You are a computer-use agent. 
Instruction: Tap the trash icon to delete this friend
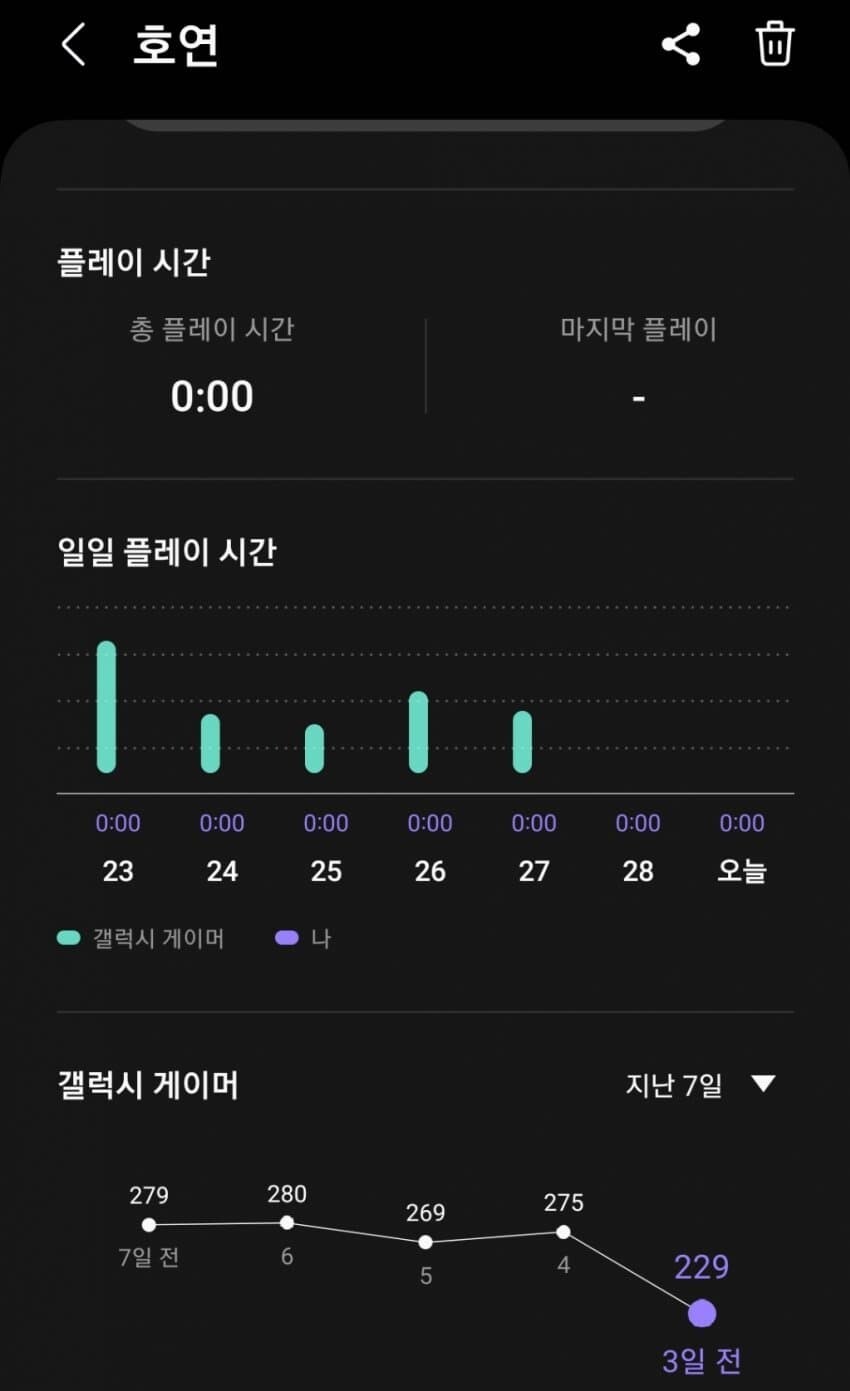[774, 44]
